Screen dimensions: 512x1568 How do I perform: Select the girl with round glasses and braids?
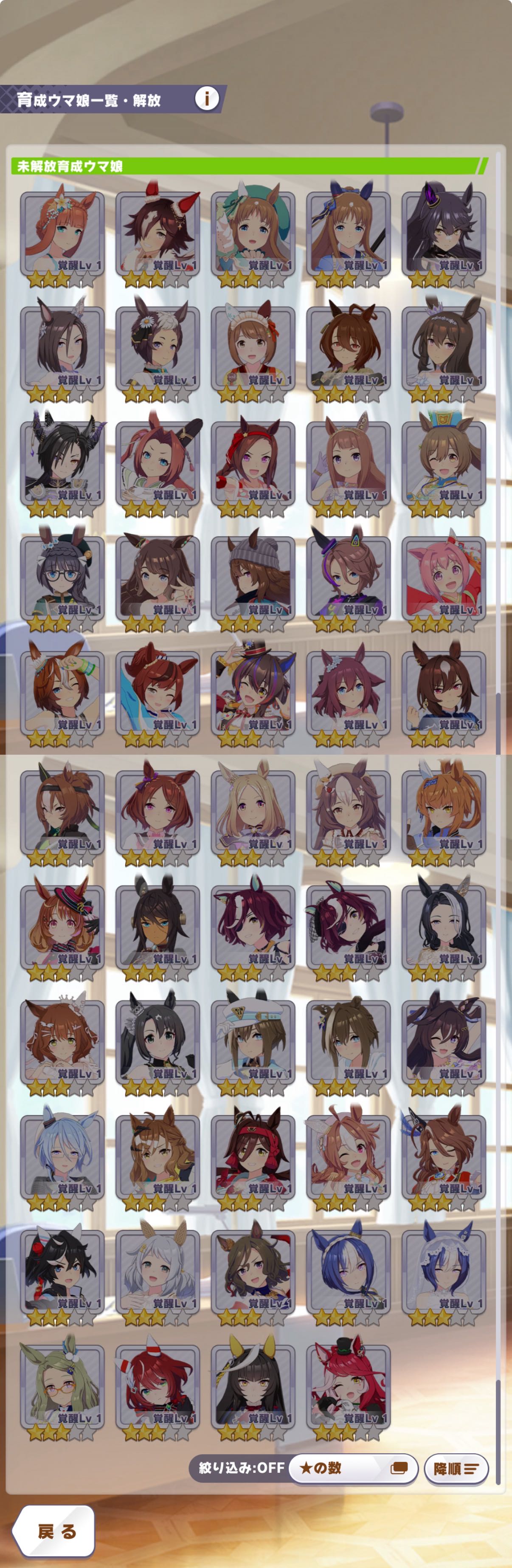[62, 578]
